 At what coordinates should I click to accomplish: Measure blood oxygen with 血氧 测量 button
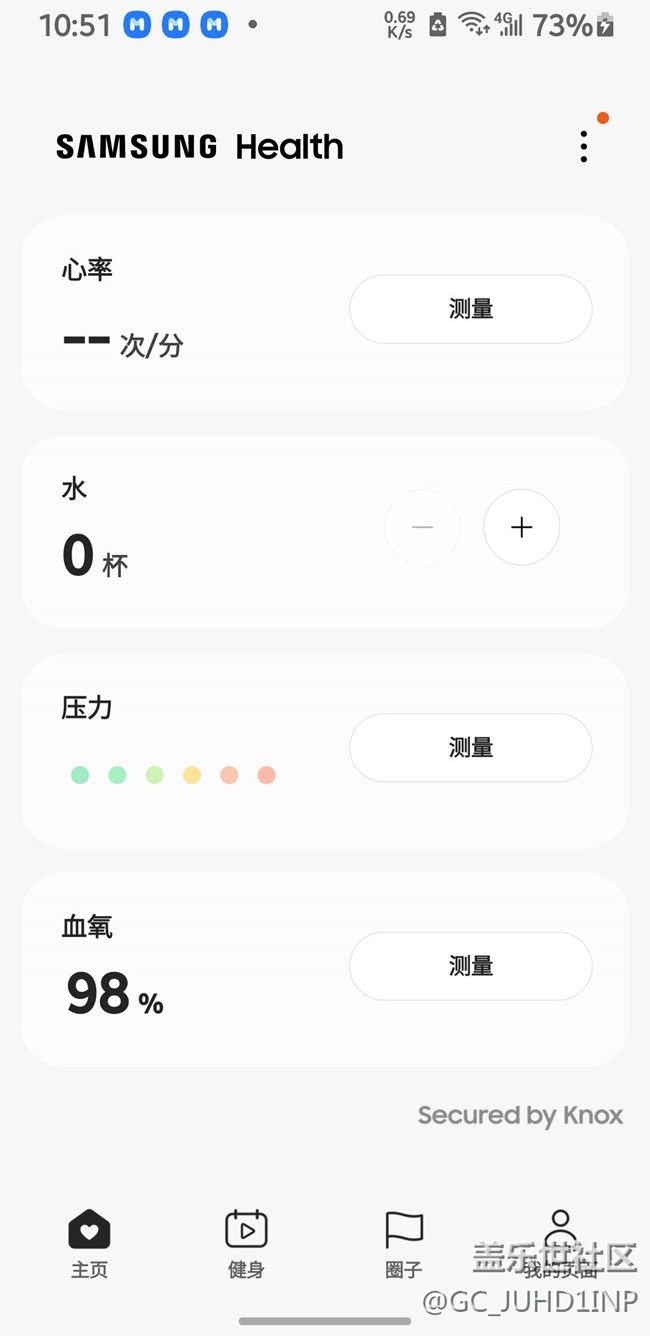tap(470, 966)
